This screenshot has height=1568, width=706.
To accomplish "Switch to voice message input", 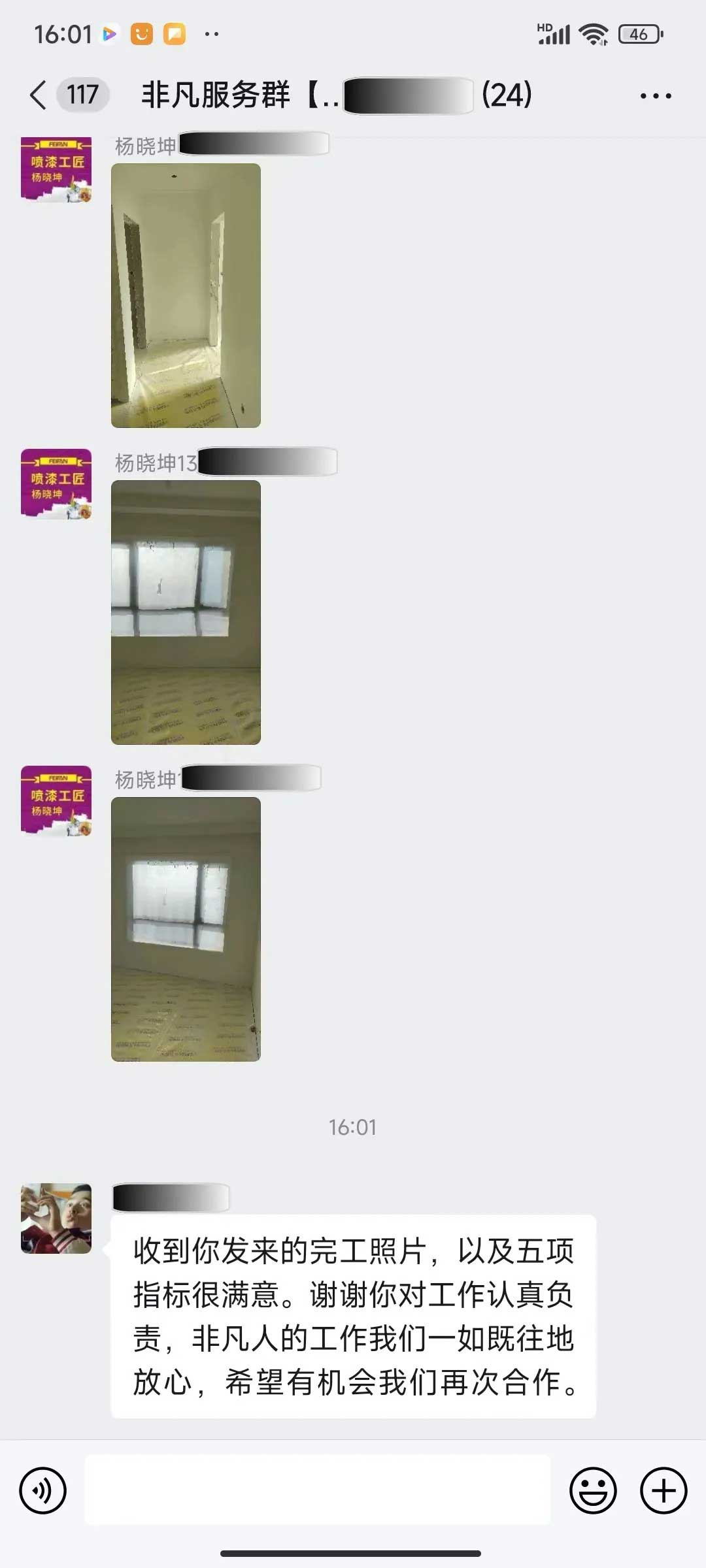I will coord(43,1490).
